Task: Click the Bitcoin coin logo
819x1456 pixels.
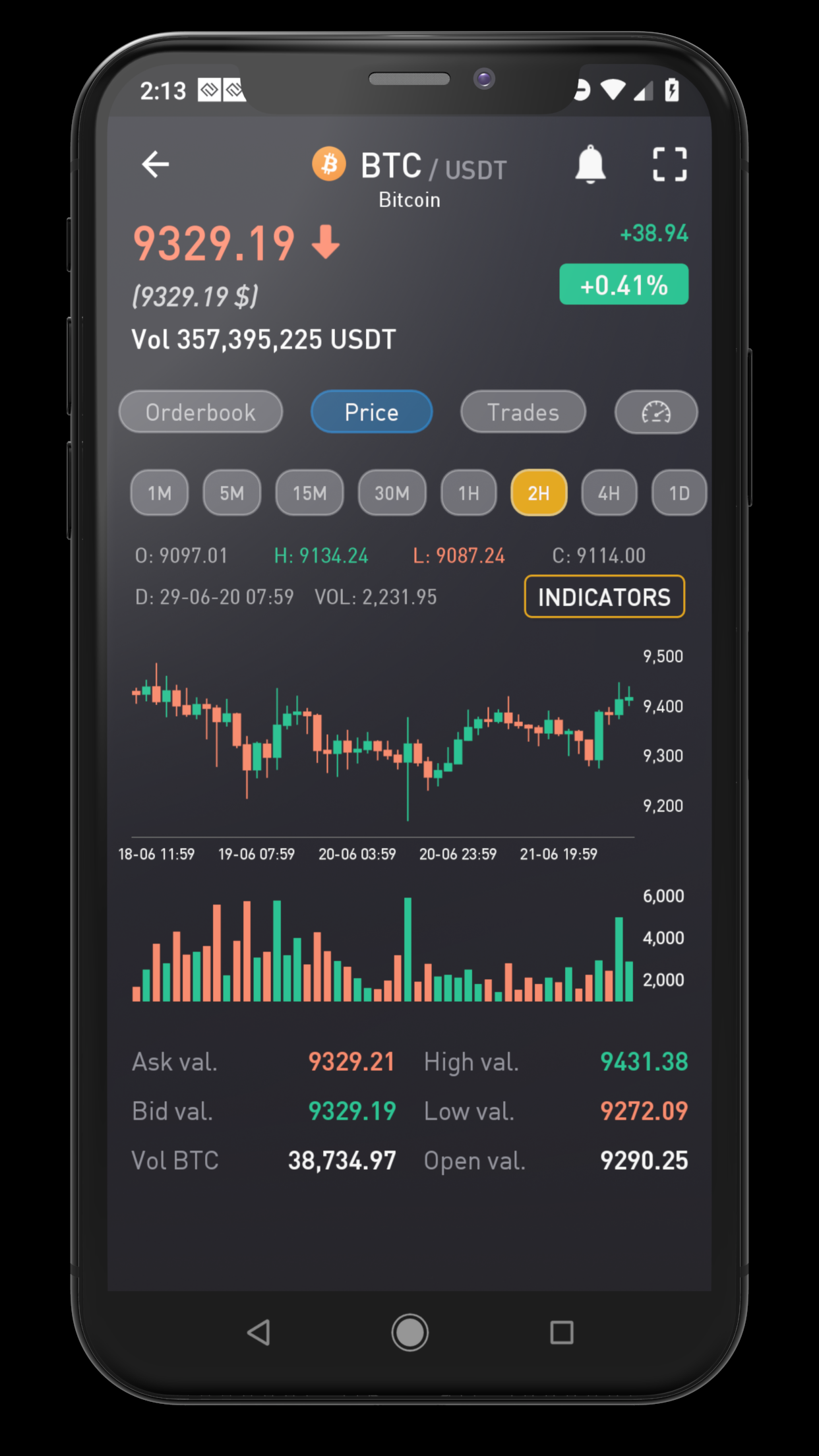Action: (x=328, y=164)
